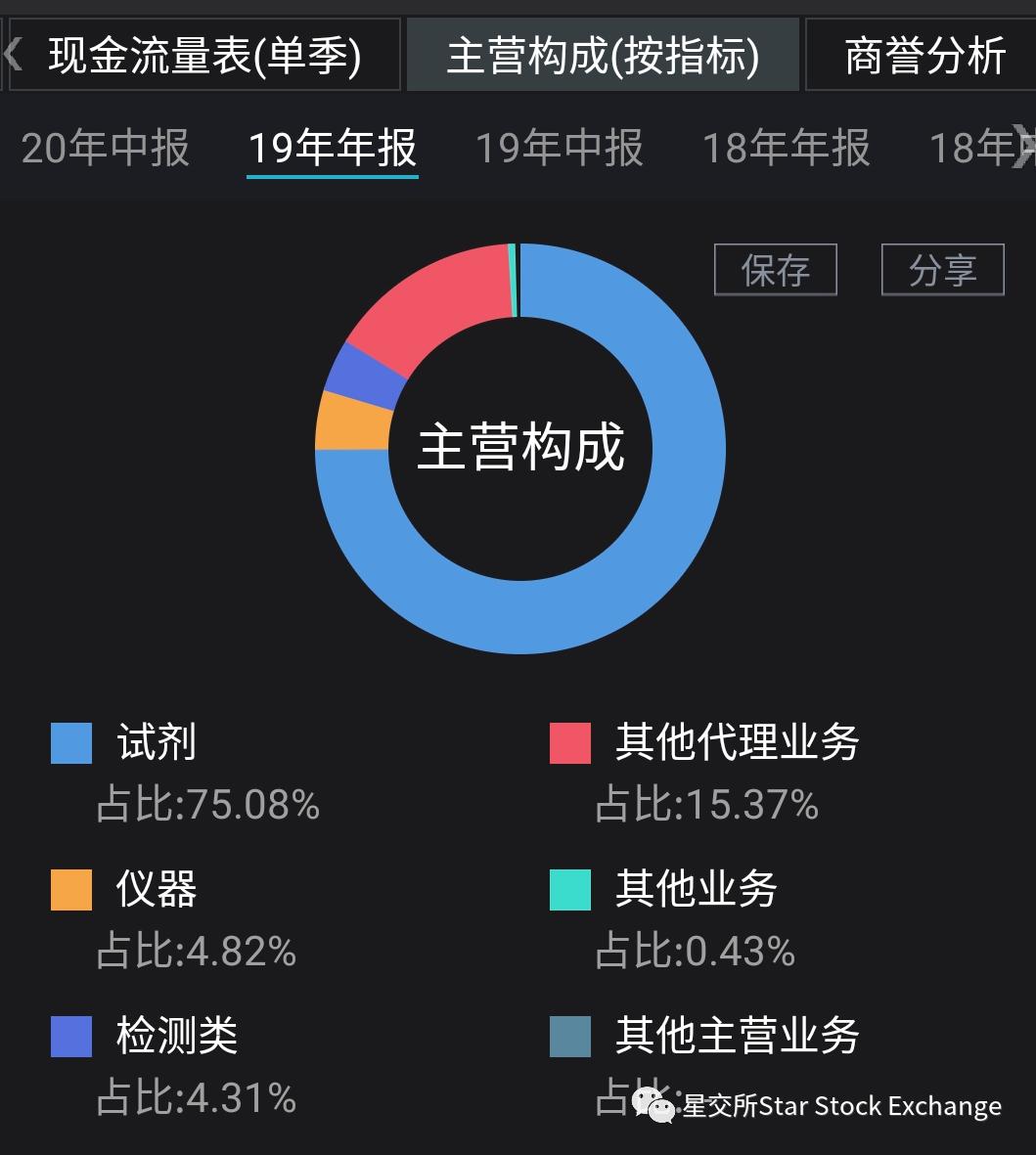
Task: Open the 19年中报 report period
Action: [559, 149]
